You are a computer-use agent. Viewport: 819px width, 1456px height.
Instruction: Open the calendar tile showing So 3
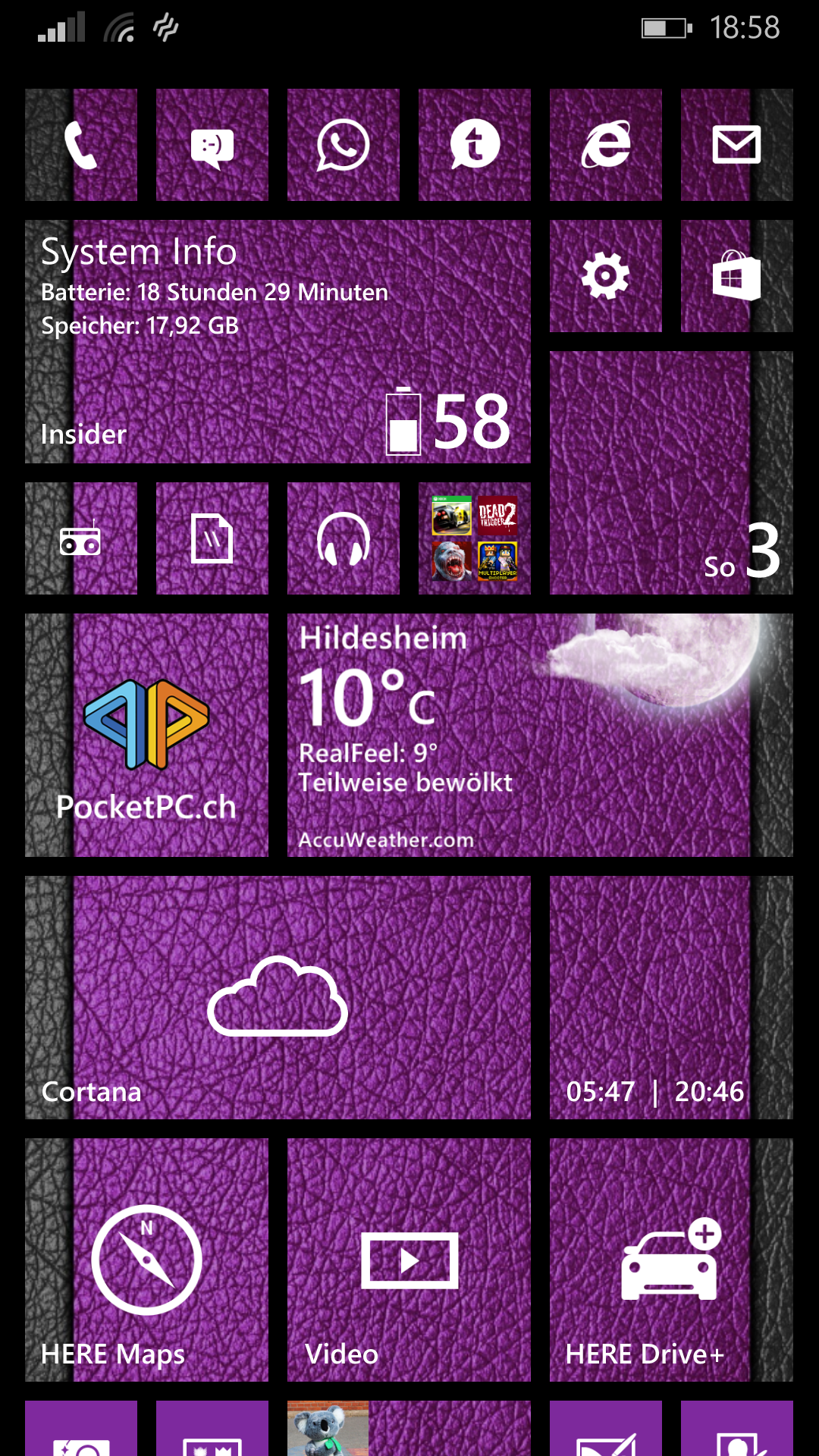(x=671, y=472)
